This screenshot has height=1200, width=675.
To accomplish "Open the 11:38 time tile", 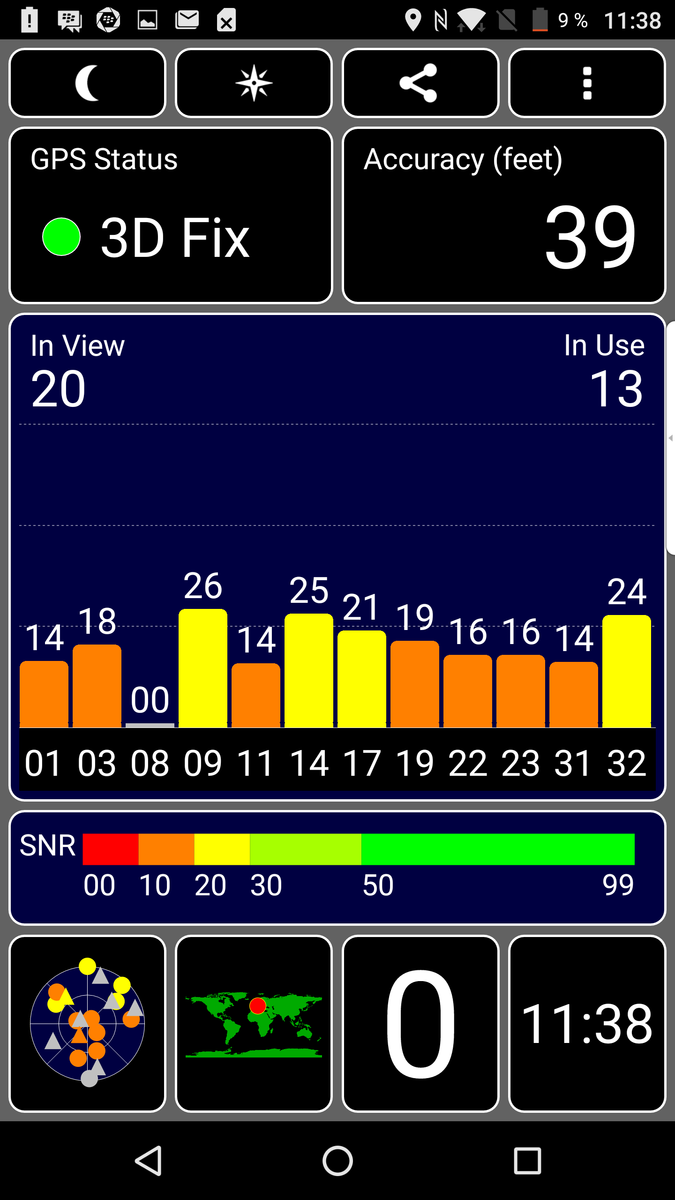I will 587,1023.
